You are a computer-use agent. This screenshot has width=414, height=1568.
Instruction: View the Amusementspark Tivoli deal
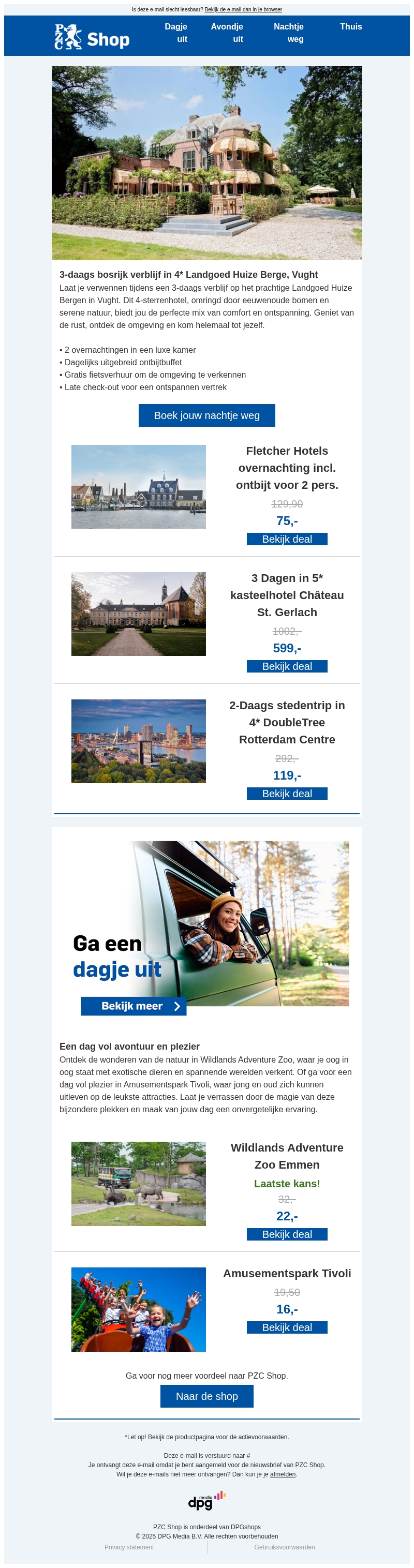click(287, 1327)
